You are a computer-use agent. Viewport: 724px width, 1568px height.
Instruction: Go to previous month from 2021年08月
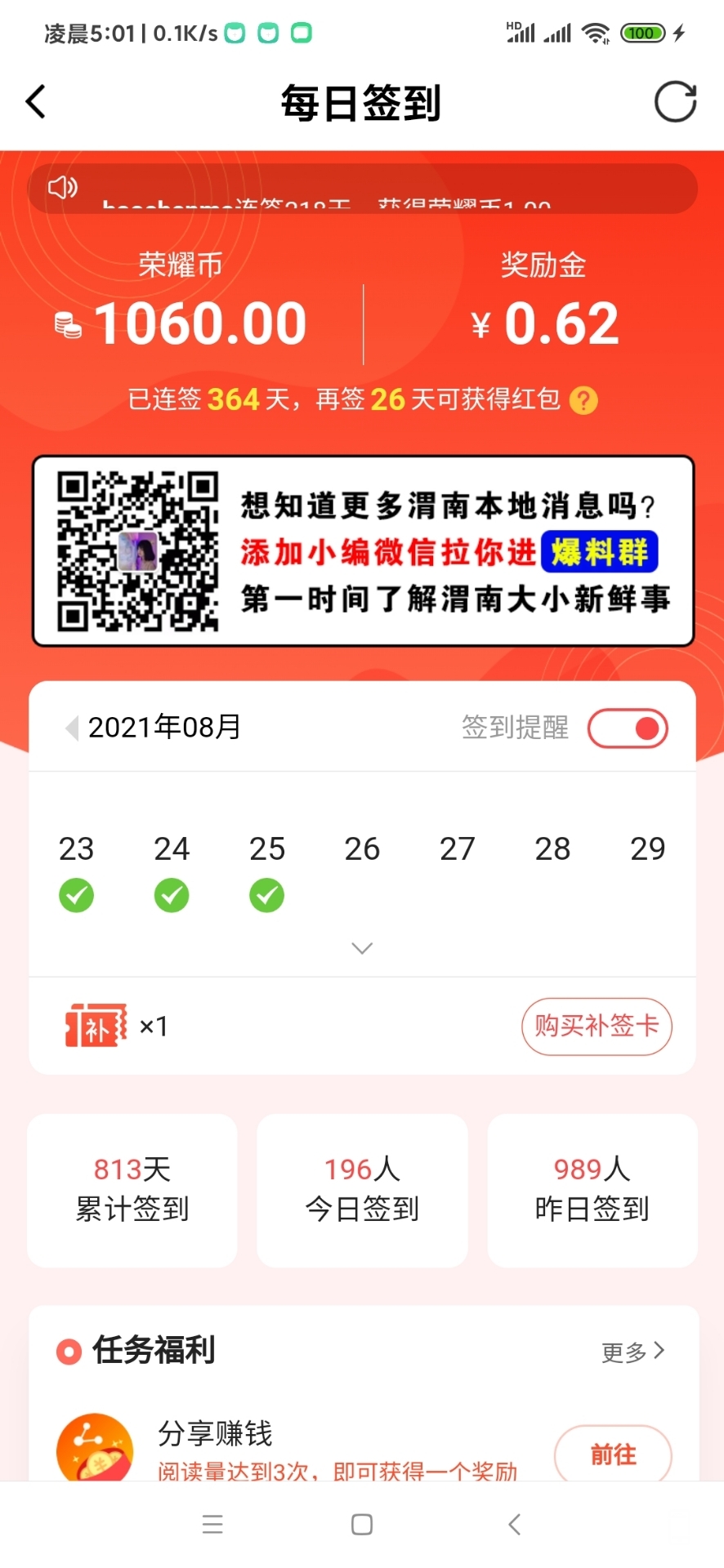click(72, 727)
